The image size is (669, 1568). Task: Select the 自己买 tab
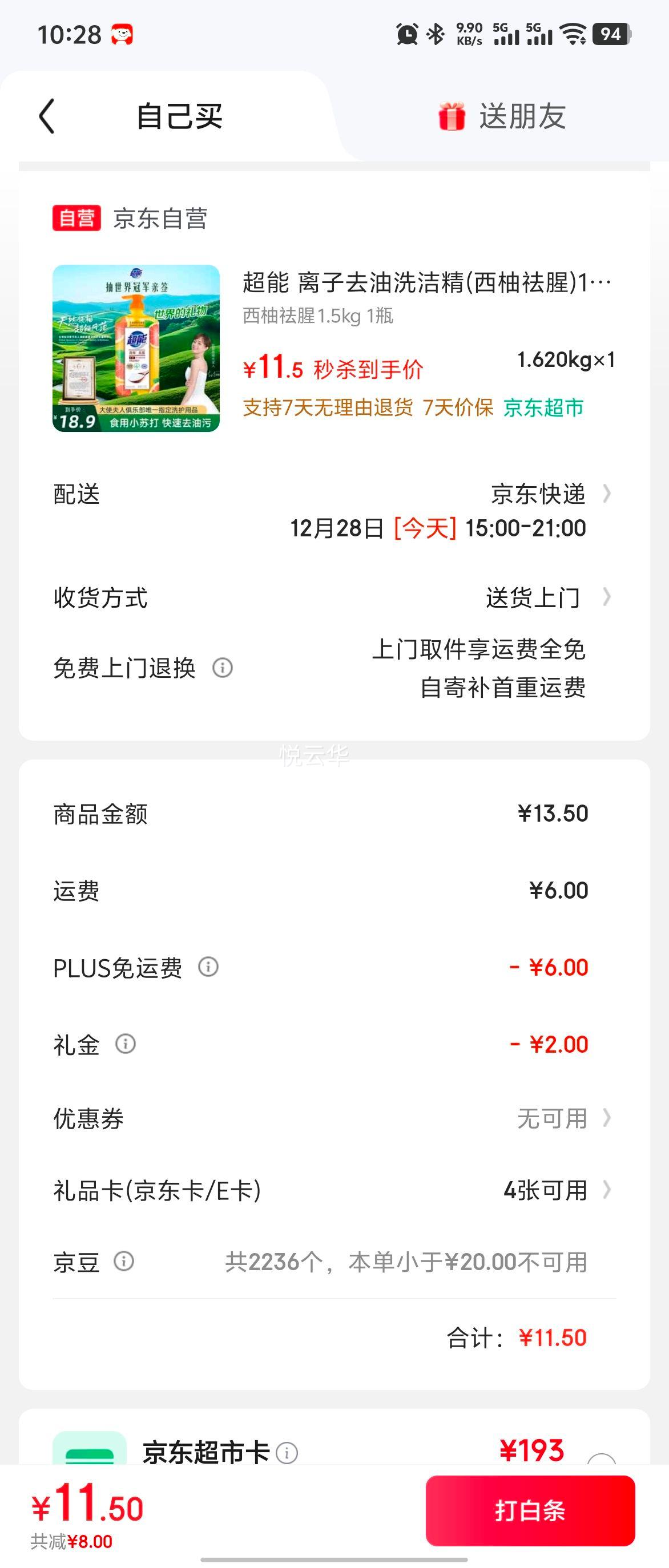(179, 116)
